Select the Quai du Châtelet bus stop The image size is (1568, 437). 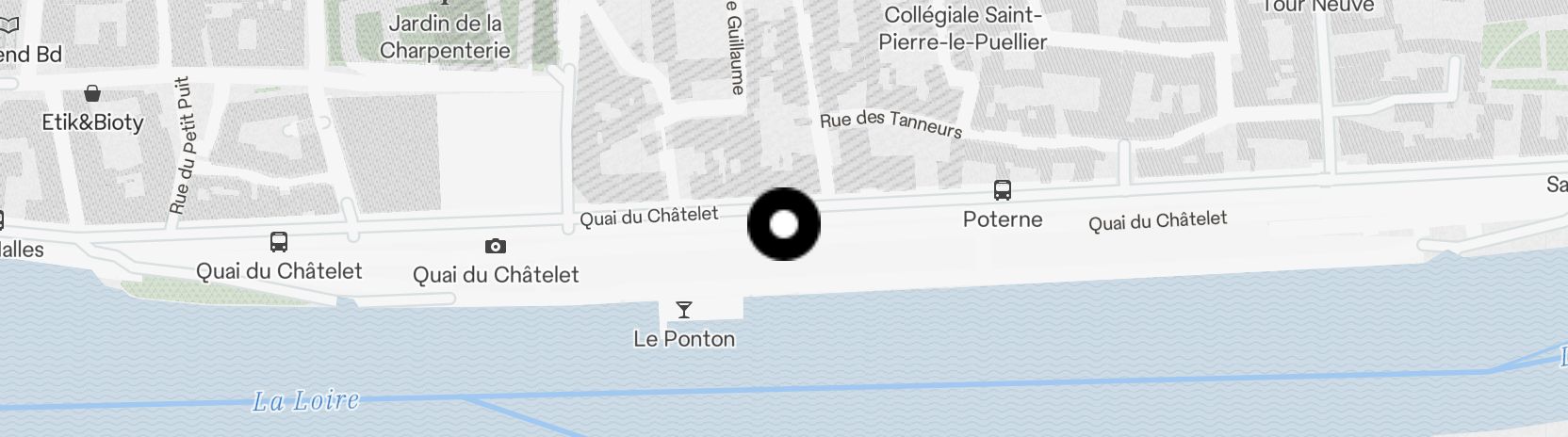coord(279,242)
